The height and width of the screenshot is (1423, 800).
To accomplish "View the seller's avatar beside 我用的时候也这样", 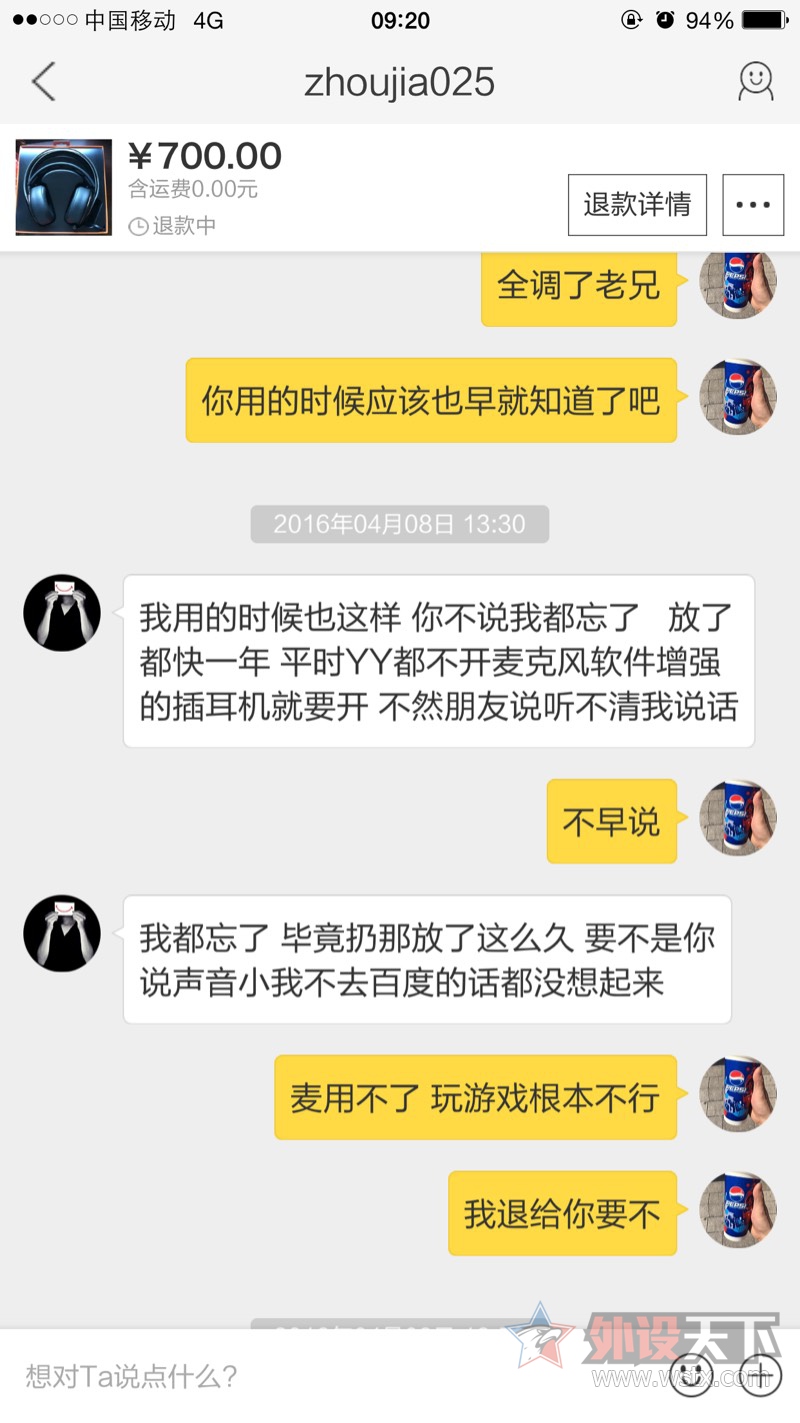I will (x=62, y=613).
